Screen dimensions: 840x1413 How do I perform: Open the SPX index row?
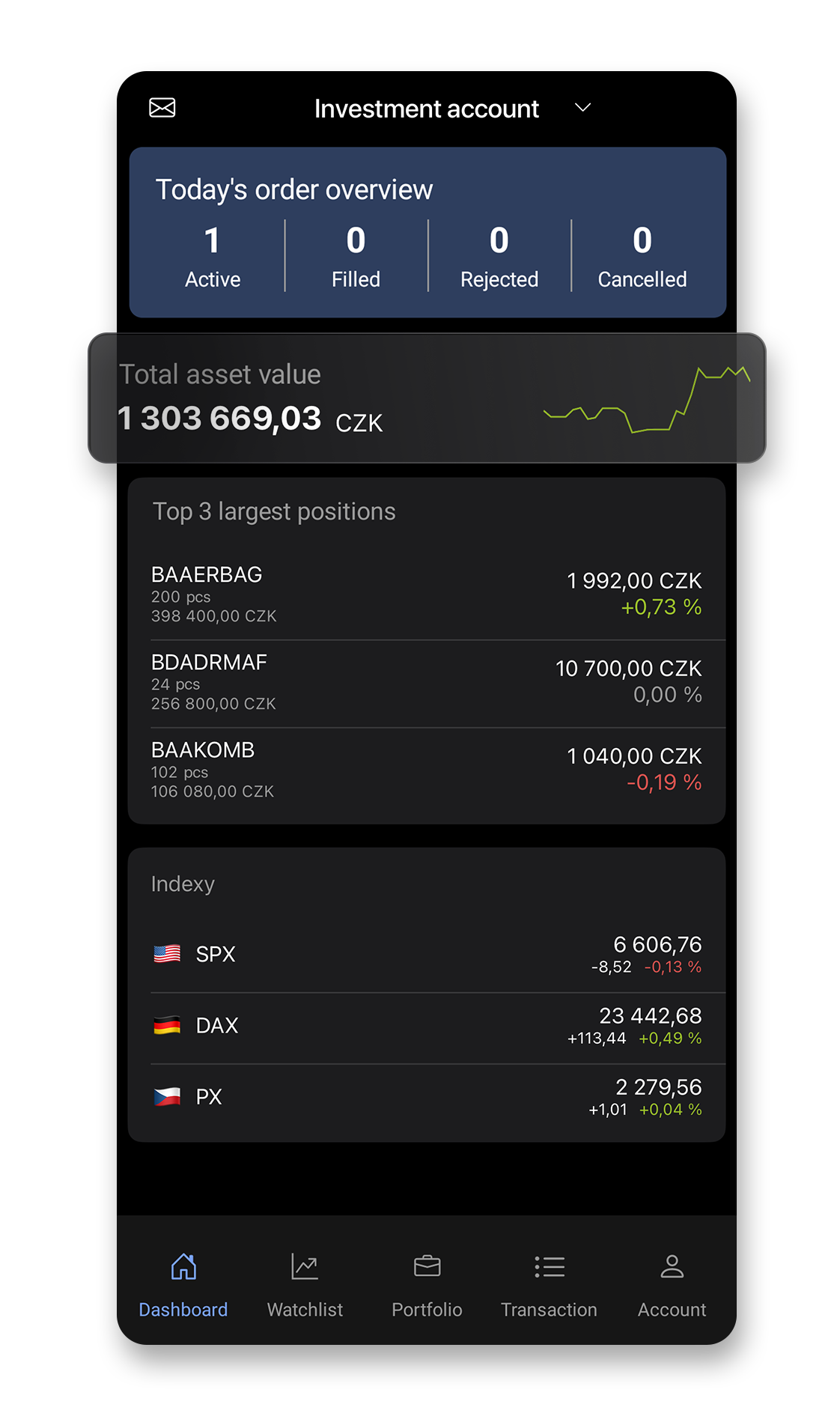pos(427,954)
